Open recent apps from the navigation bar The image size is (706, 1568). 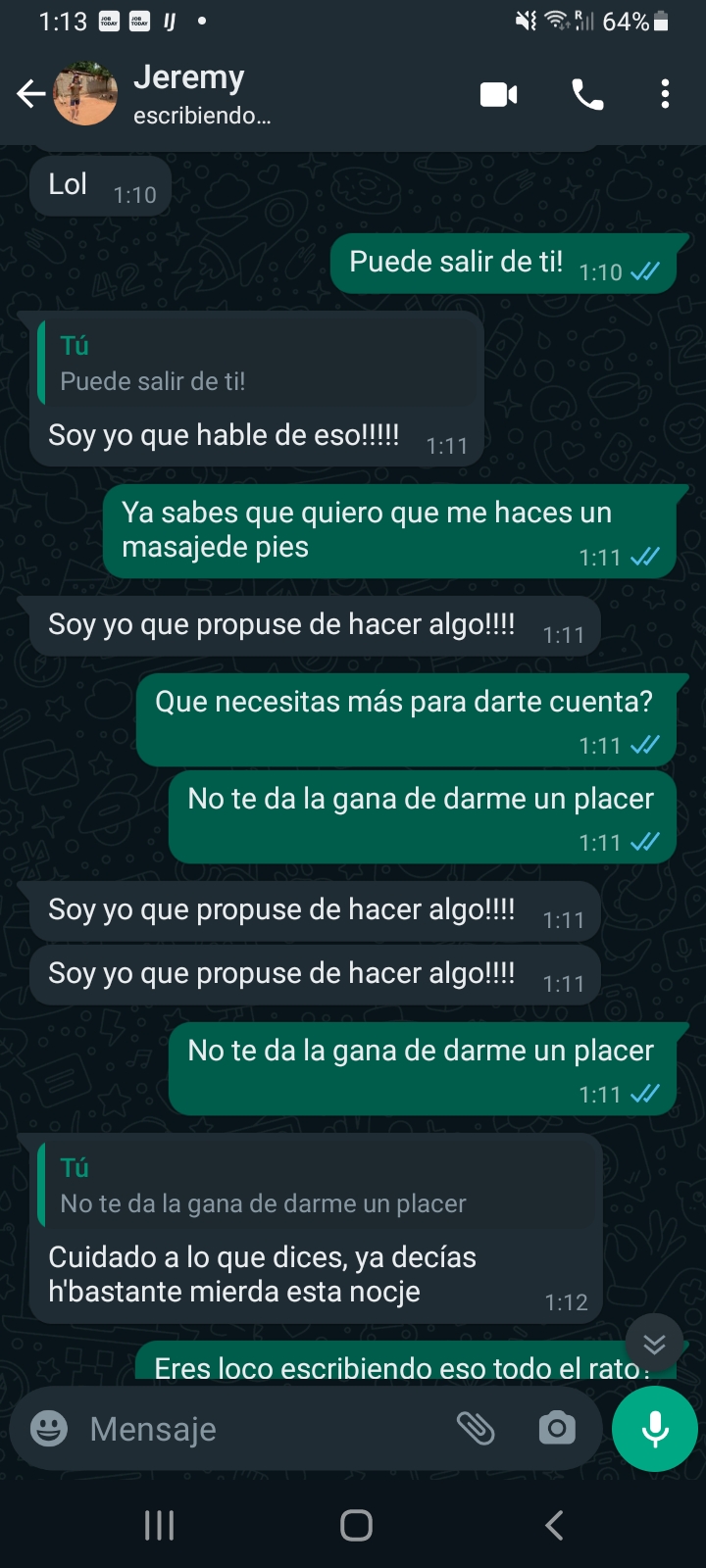pyautogui.click(x=160, y=1525)
